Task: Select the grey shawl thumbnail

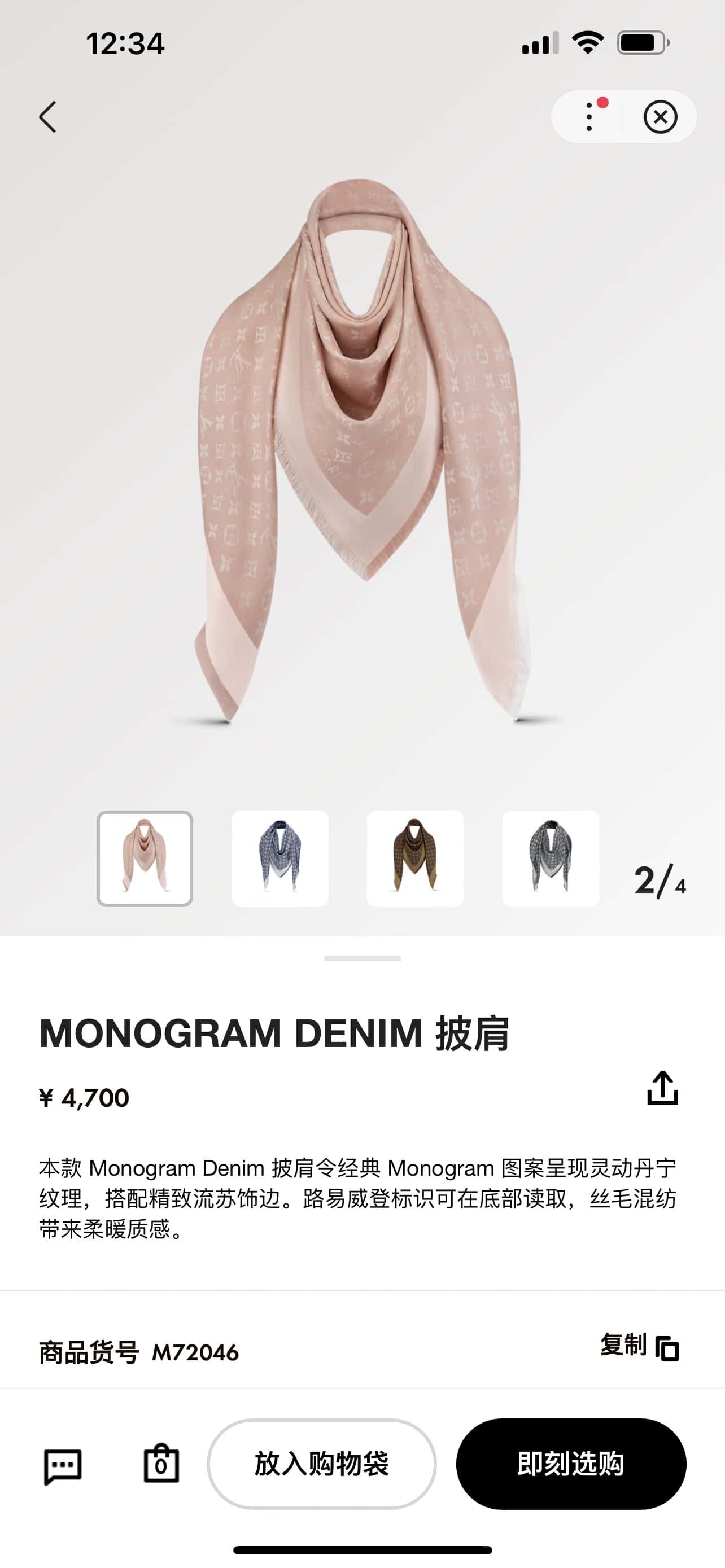Action: pyautogui.click(x=551, y=859)
